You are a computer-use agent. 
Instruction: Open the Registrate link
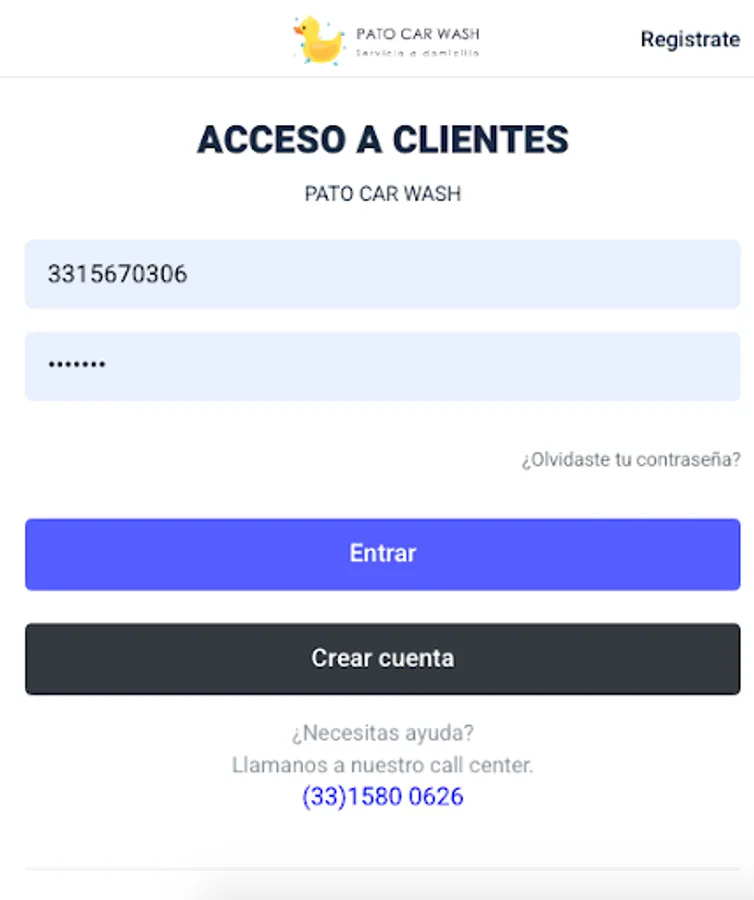pyautogui.click(x=689, y=39)
